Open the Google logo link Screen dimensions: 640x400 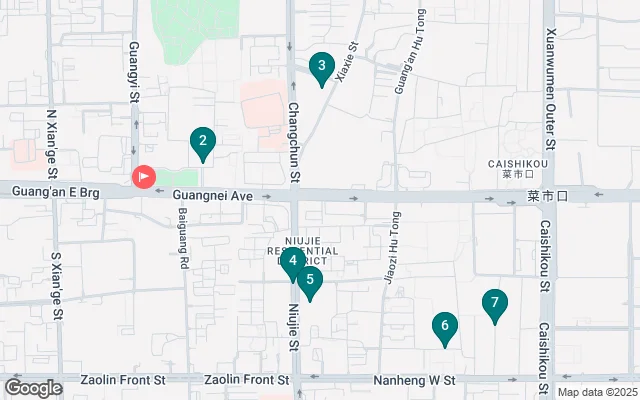click(x=33, y=387)
